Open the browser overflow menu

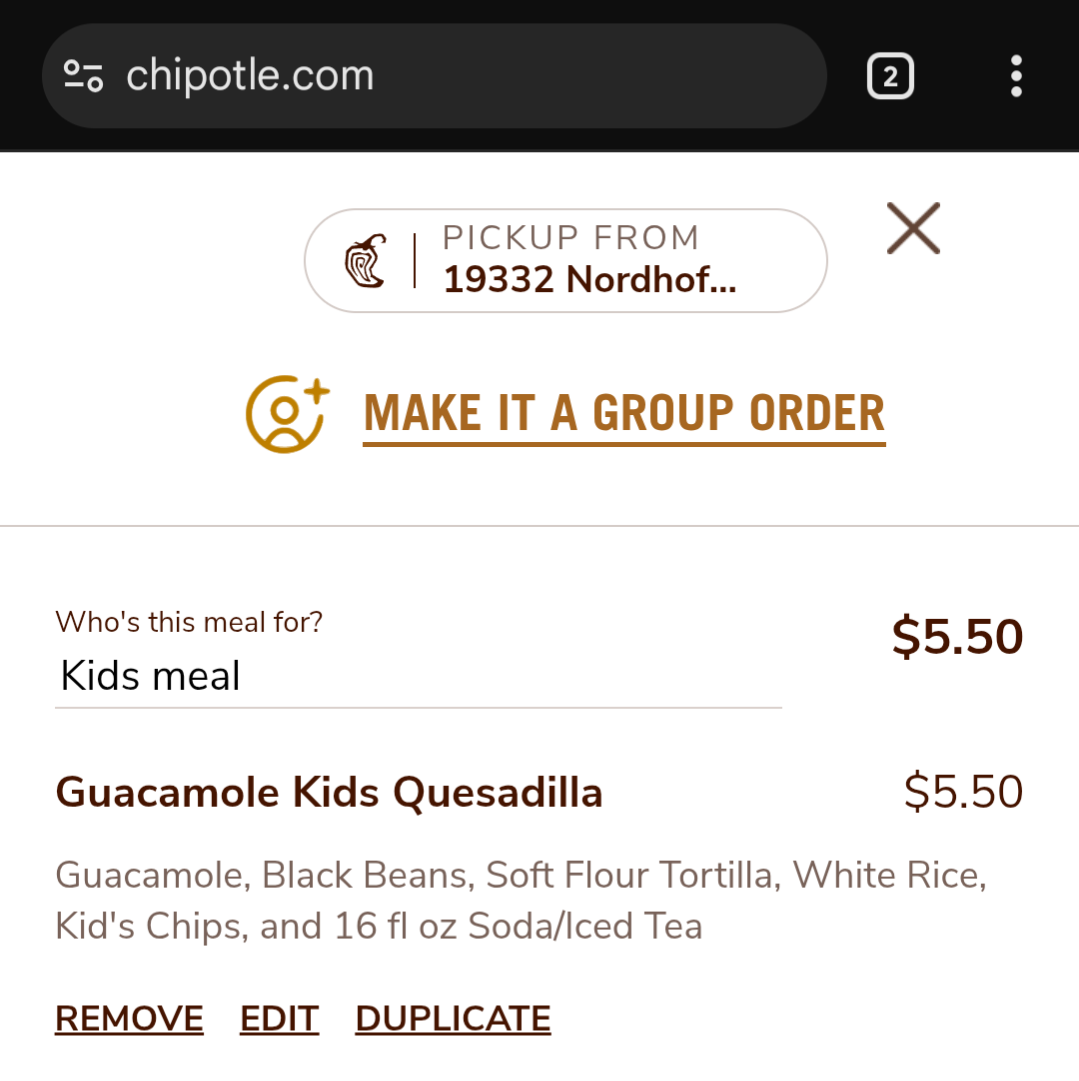(1016, 76)
